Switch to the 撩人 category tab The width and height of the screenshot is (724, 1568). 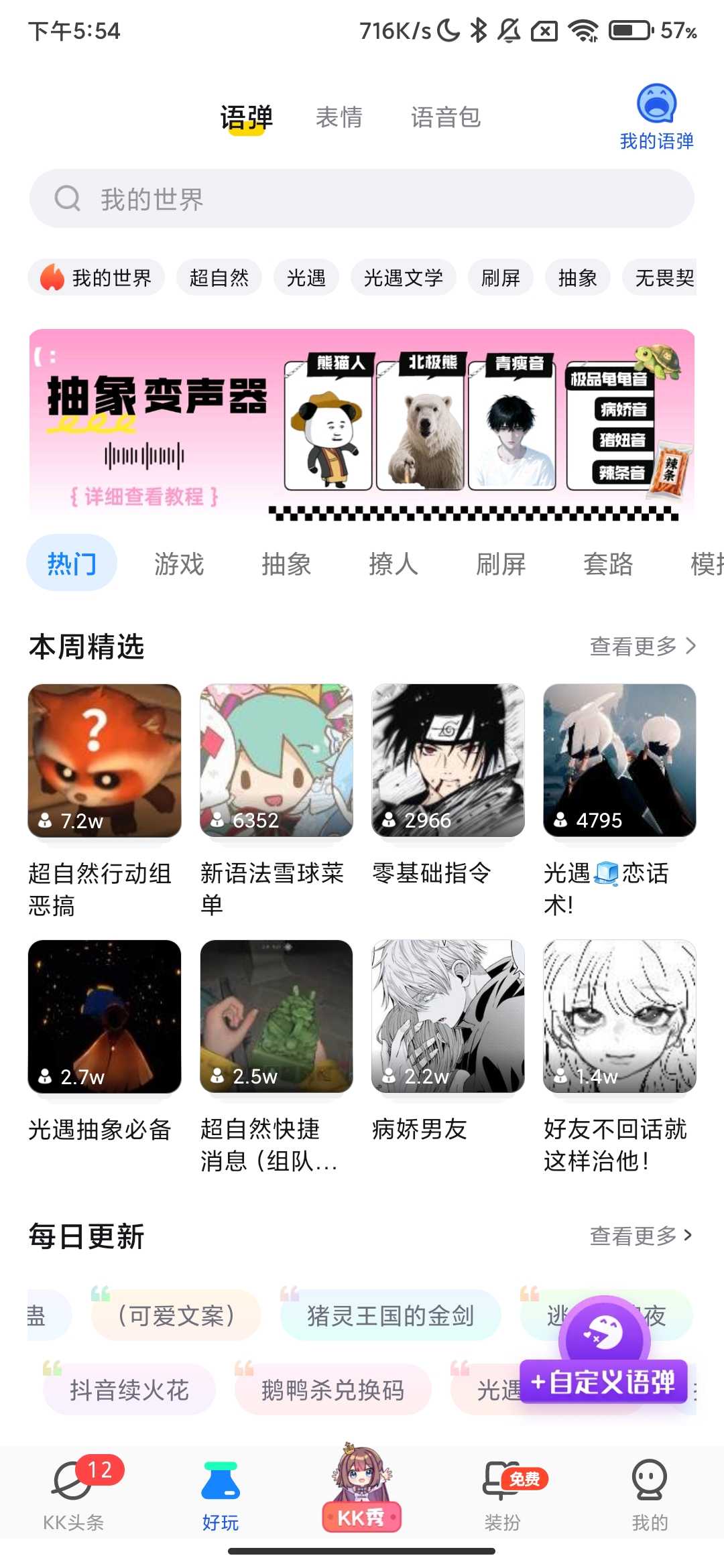tap(394, 564)
